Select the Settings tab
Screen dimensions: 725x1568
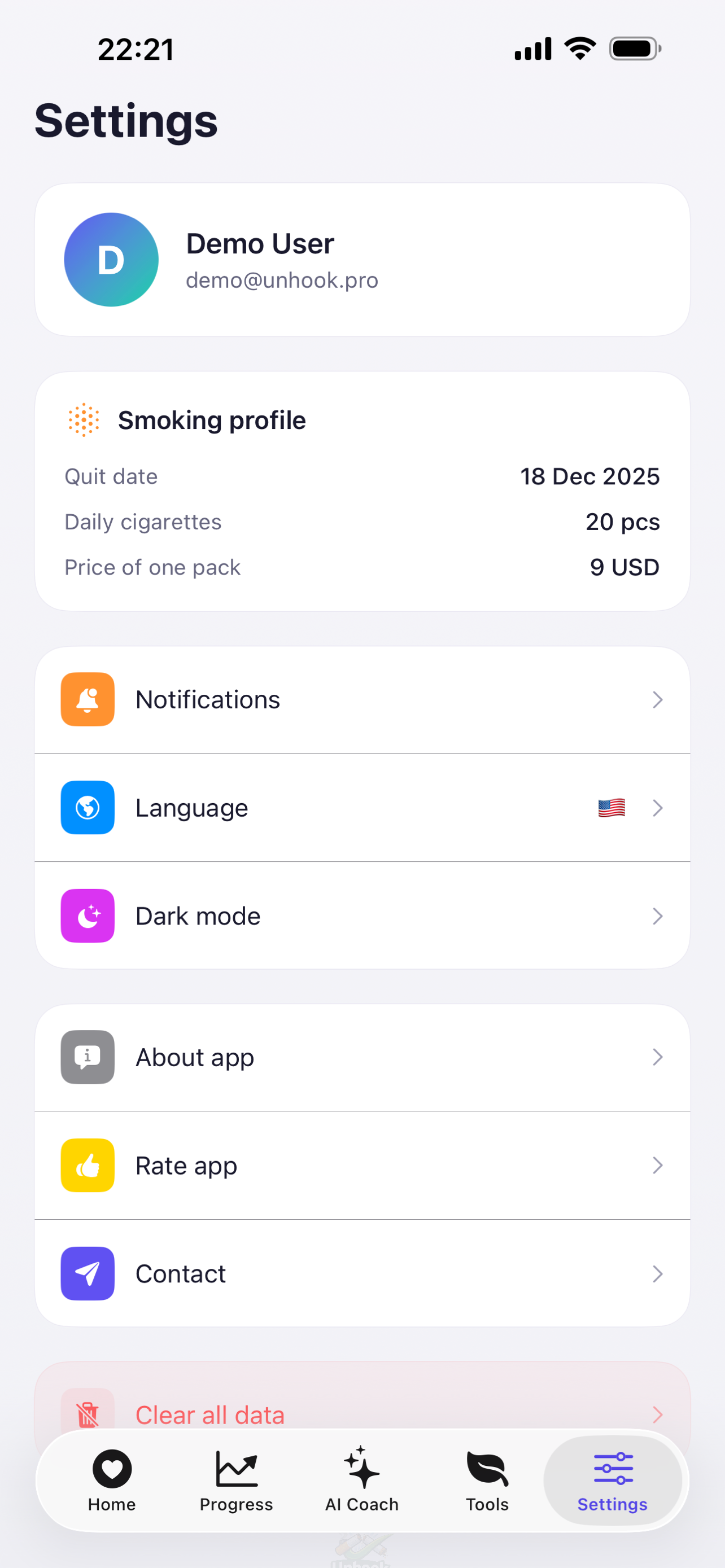tap(613, 1481)
